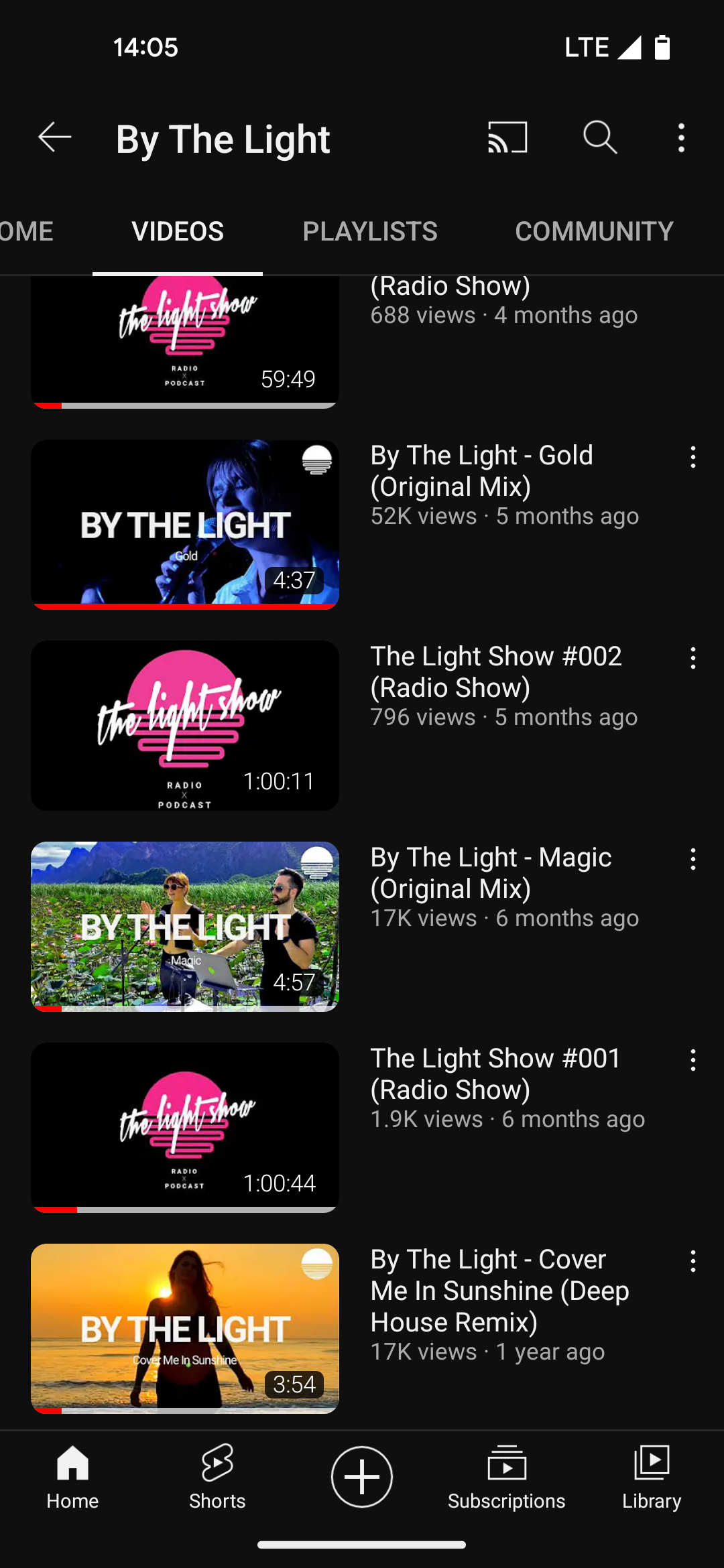Open the Shorts tab

pos(217,1477)
